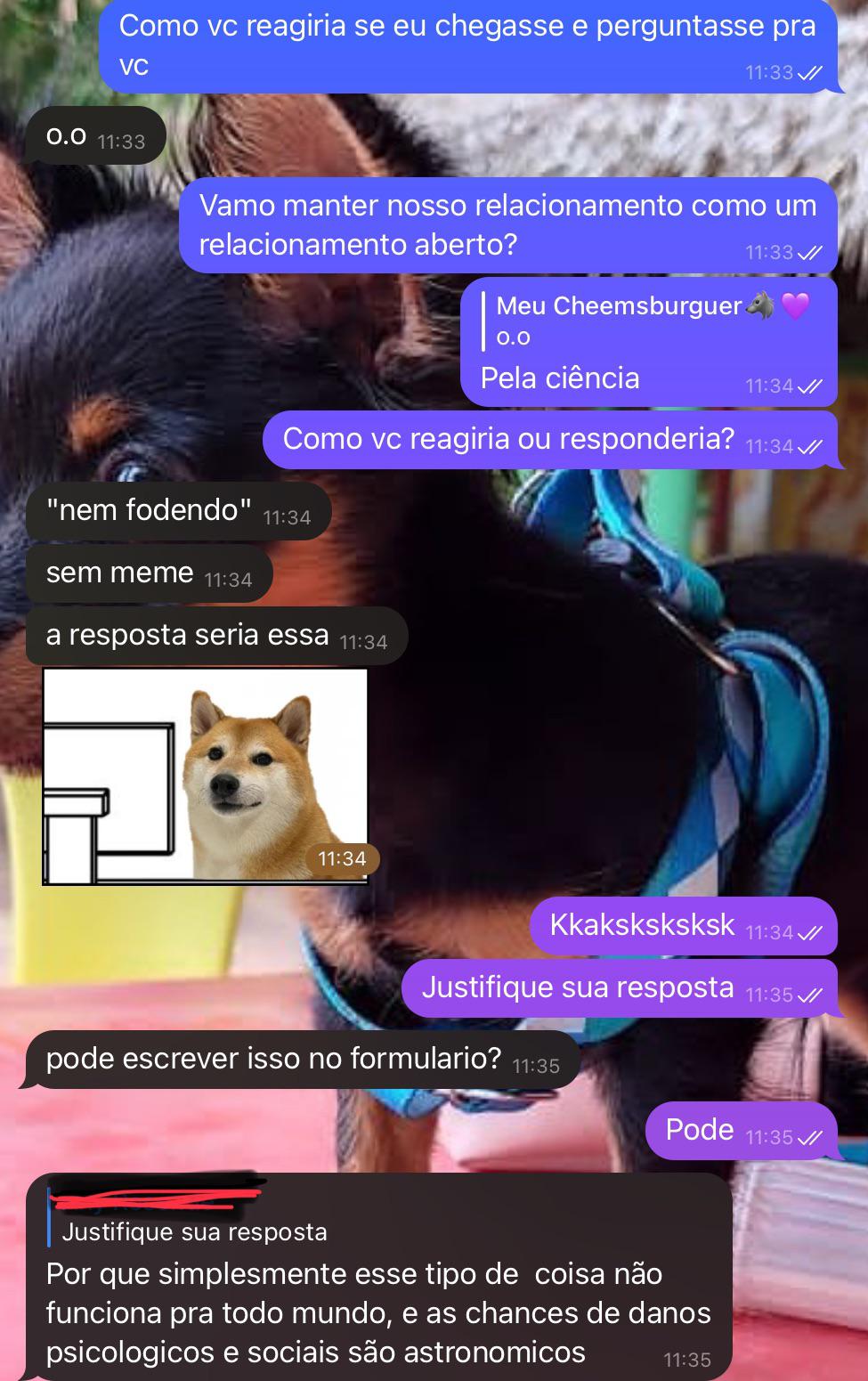Screen dimensions: 868x1381
Task: Open the Cheems dog image message
Action: pyautogui.click(x=206, y=776)
